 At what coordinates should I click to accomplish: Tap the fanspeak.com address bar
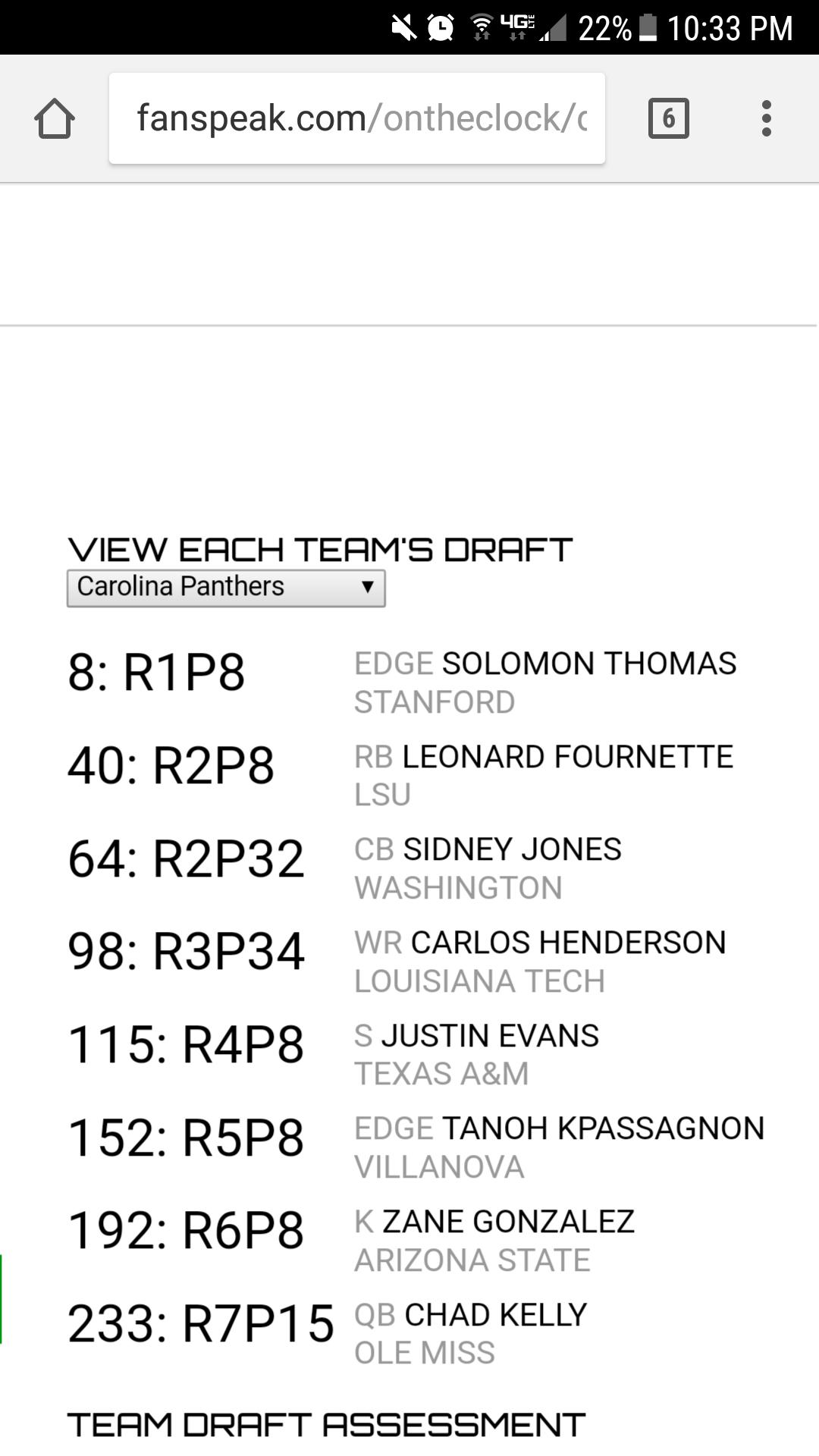coord(357,118)
